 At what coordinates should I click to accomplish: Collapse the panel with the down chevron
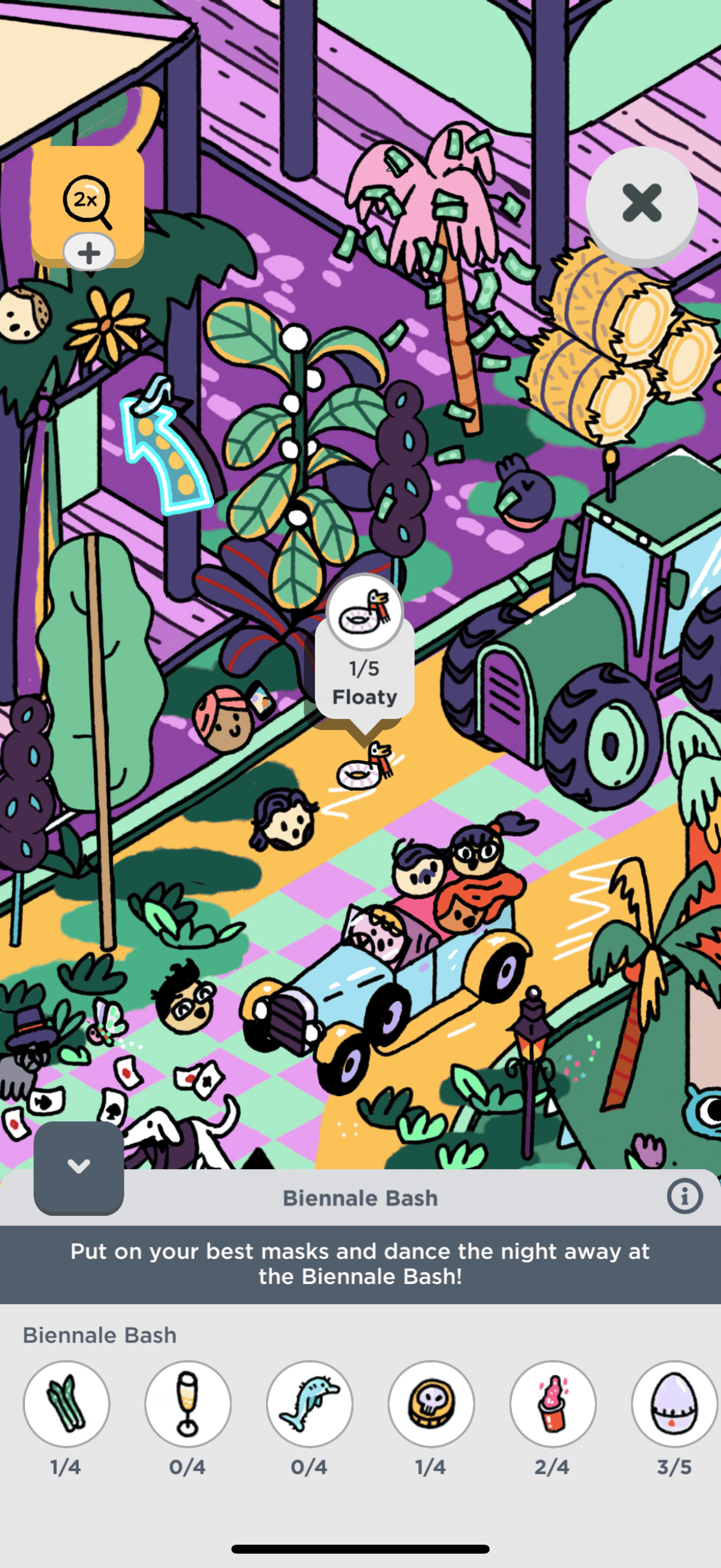[78, 1166]
